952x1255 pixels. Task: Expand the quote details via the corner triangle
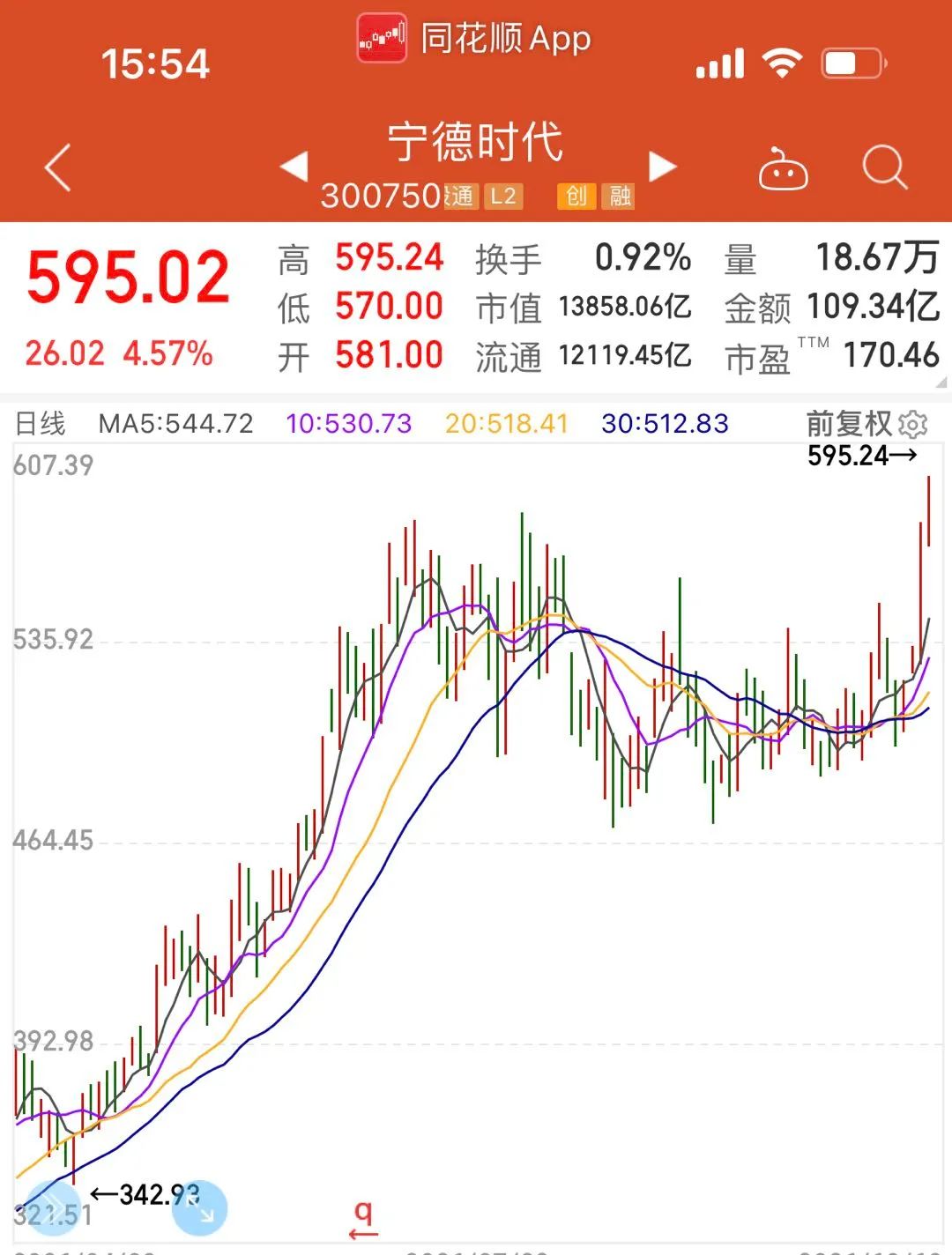pos(941,382)
